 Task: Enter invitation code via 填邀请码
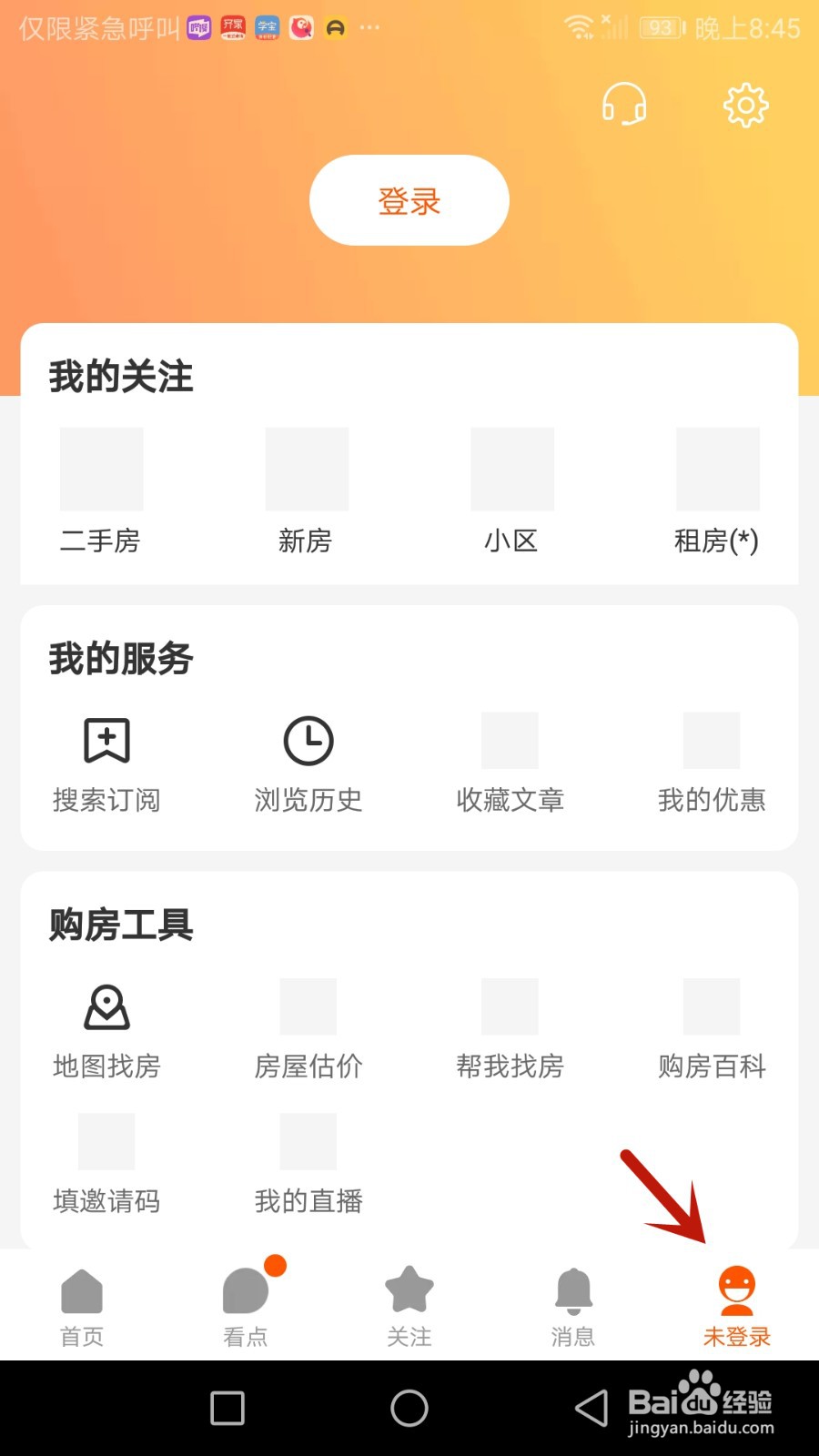pos(106,1163)
